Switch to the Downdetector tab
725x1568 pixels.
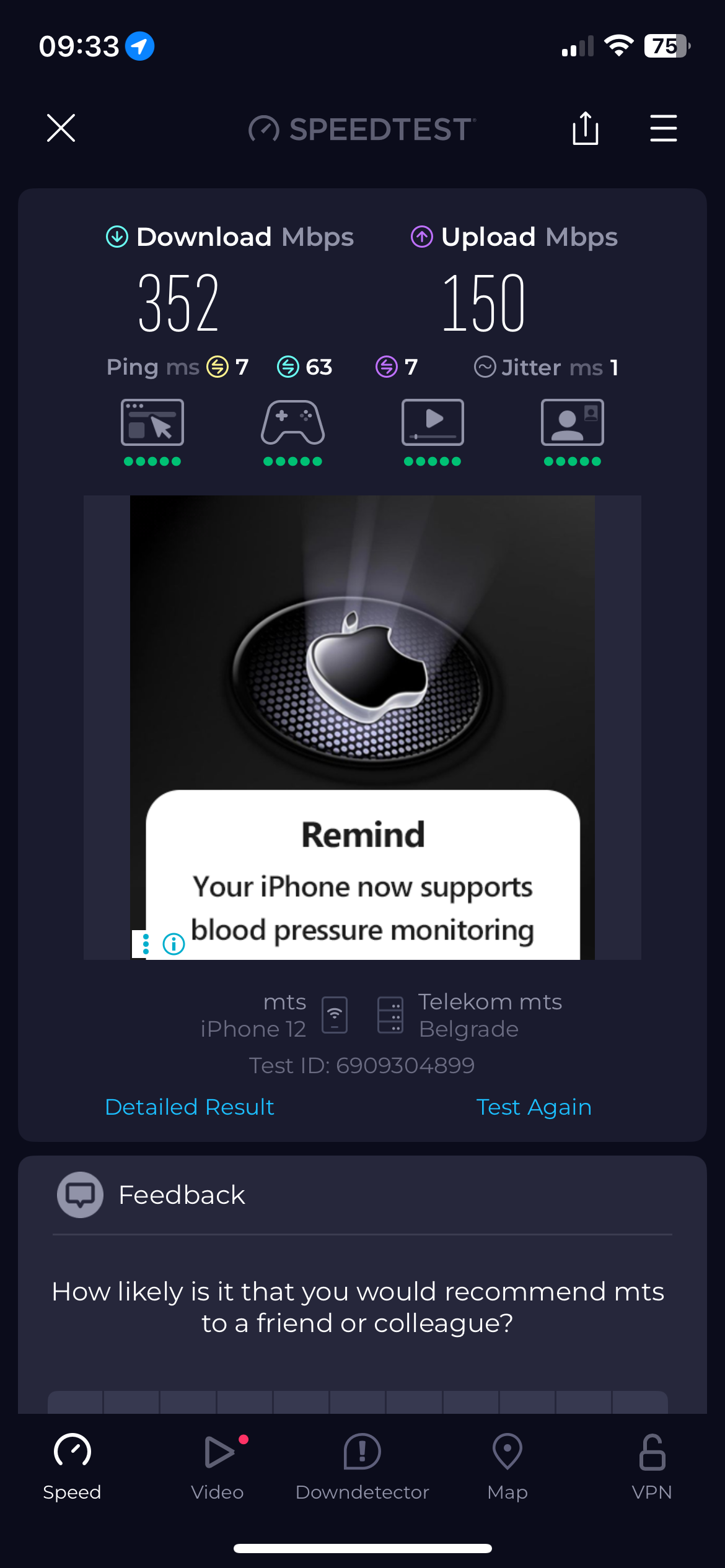point(362,1466)
